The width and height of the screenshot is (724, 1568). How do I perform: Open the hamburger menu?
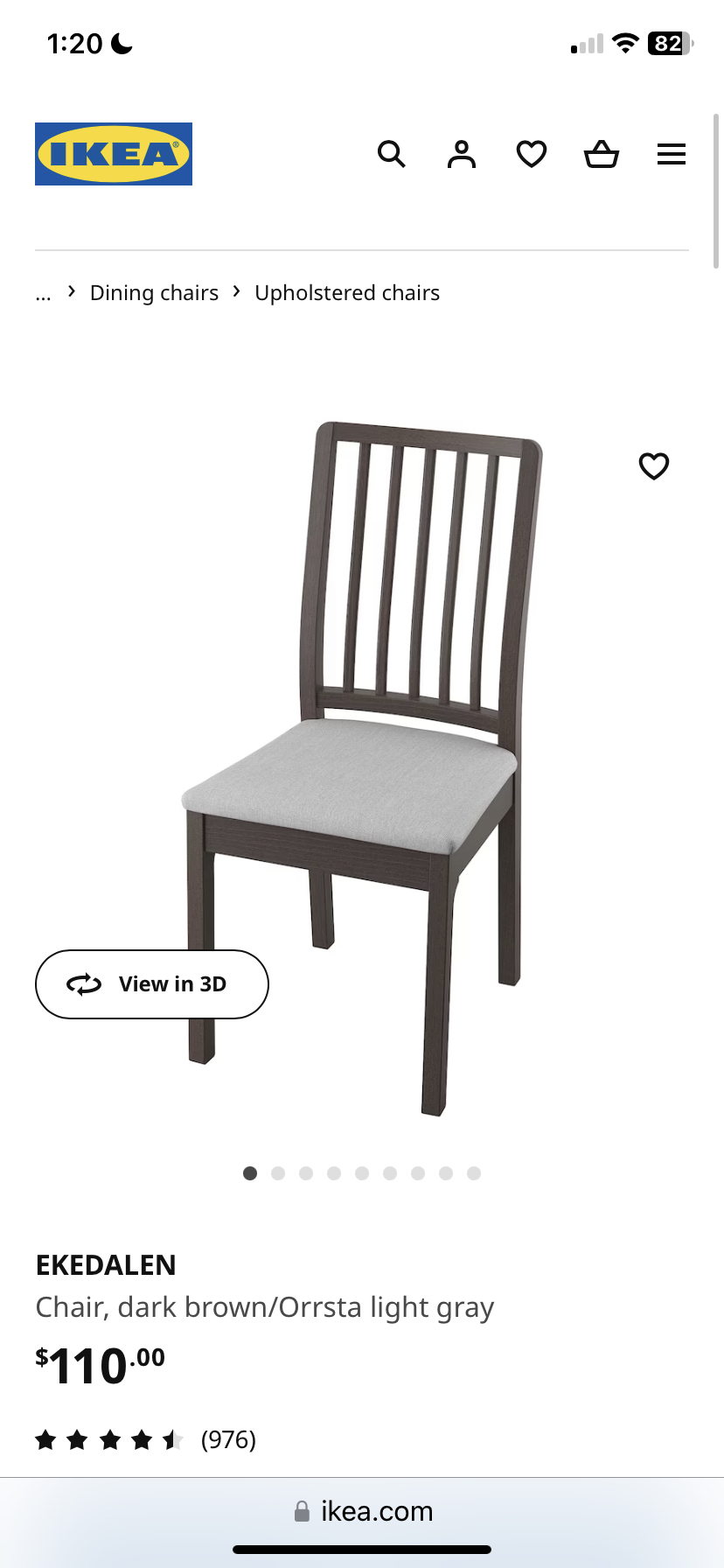click(672, 155)
